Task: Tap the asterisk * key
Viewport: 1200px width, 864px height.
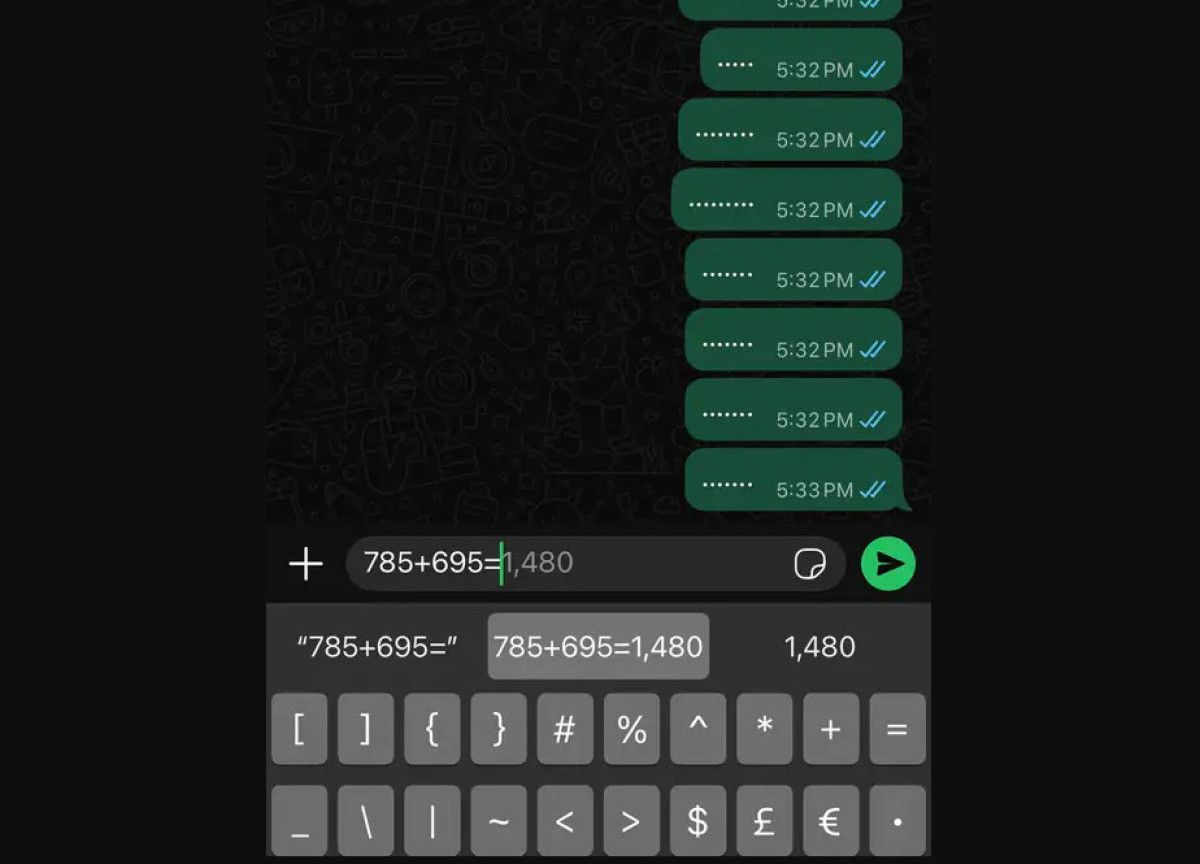Action: pyautogui.click(x=764, y=729)
